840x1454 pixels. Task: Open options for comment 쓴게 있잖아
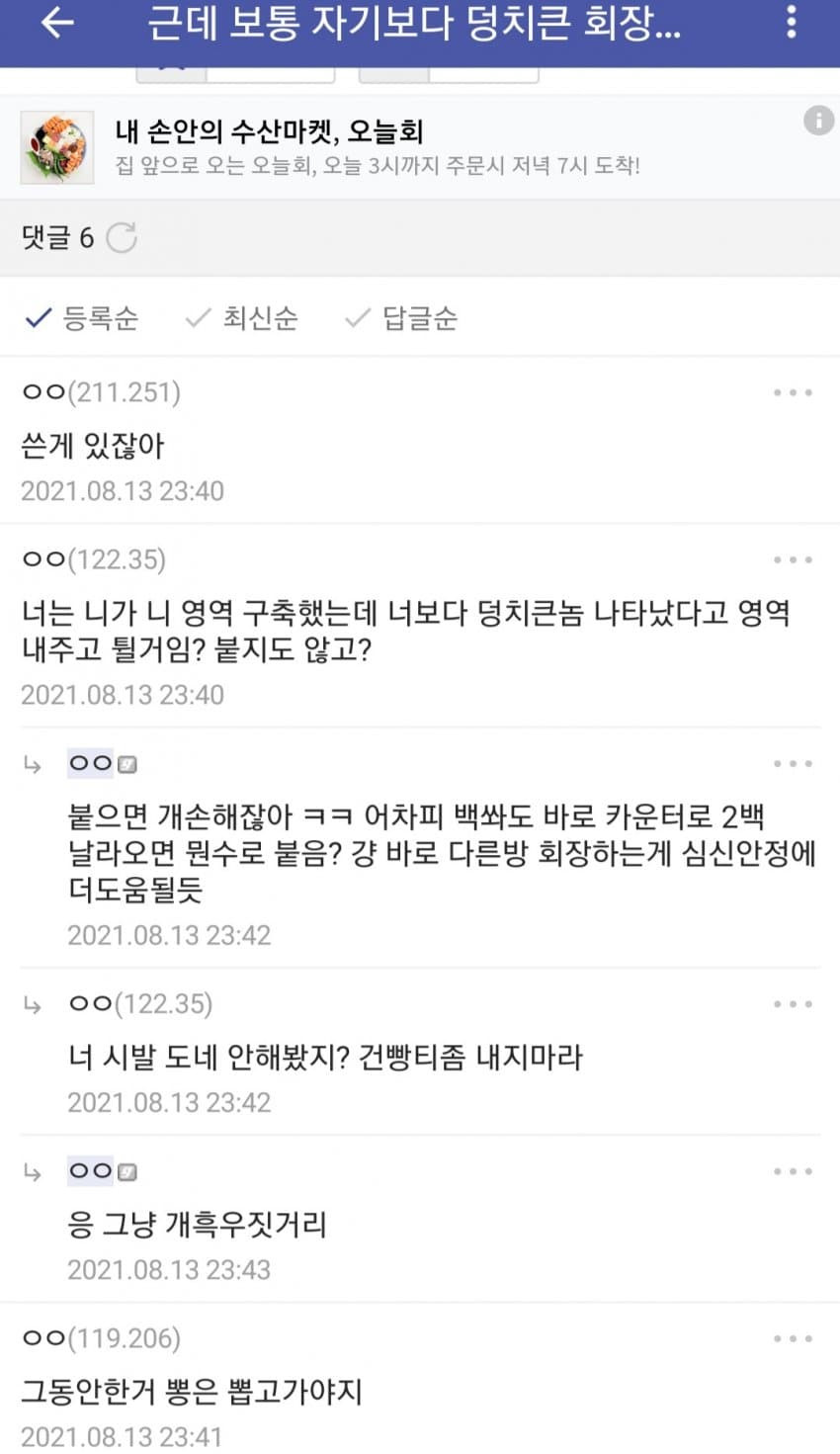tap(793, 392)
